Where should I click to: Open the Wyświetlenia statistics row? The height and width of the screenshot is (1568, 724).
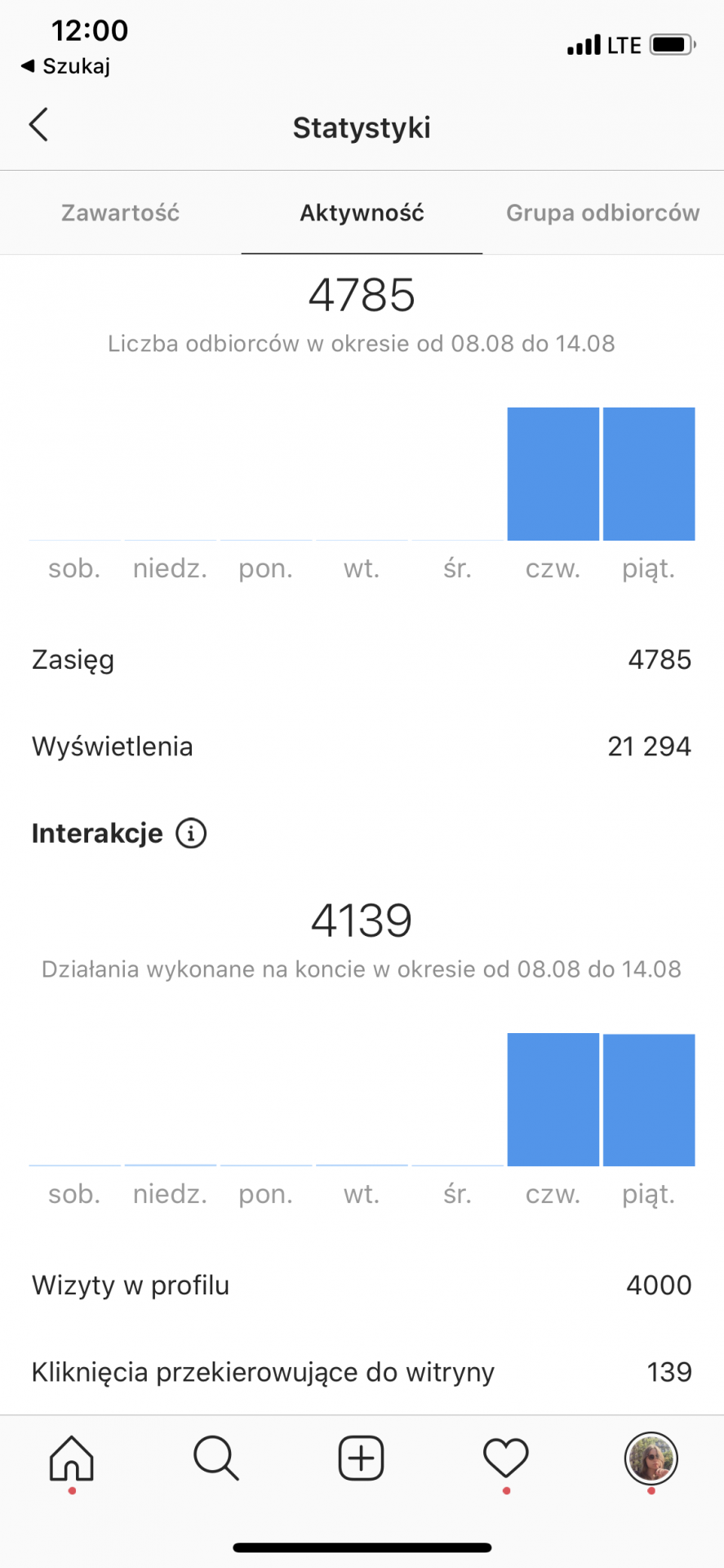click(x=362, y=746)
